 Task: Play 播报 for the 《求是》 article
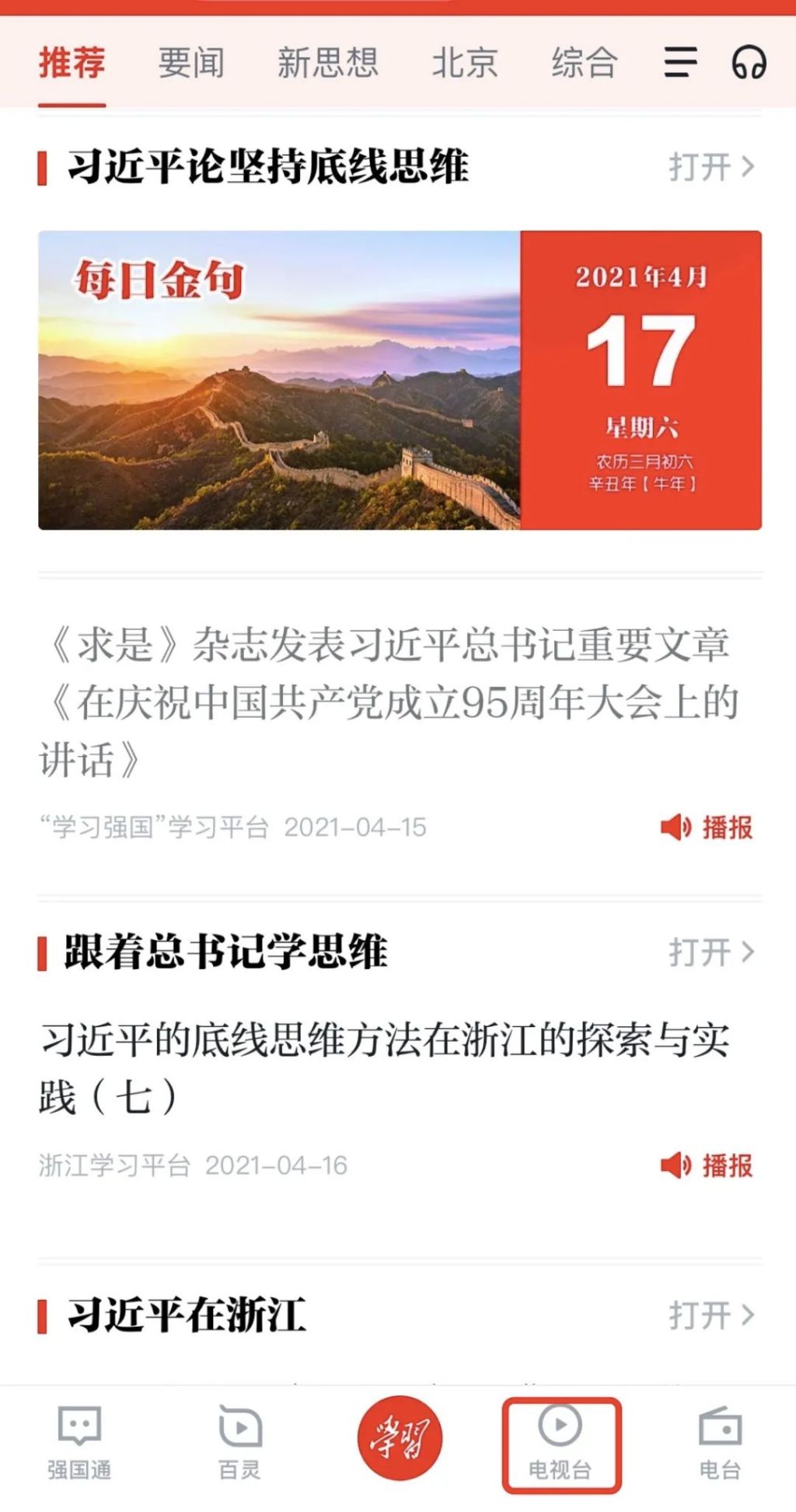point(707,827)
